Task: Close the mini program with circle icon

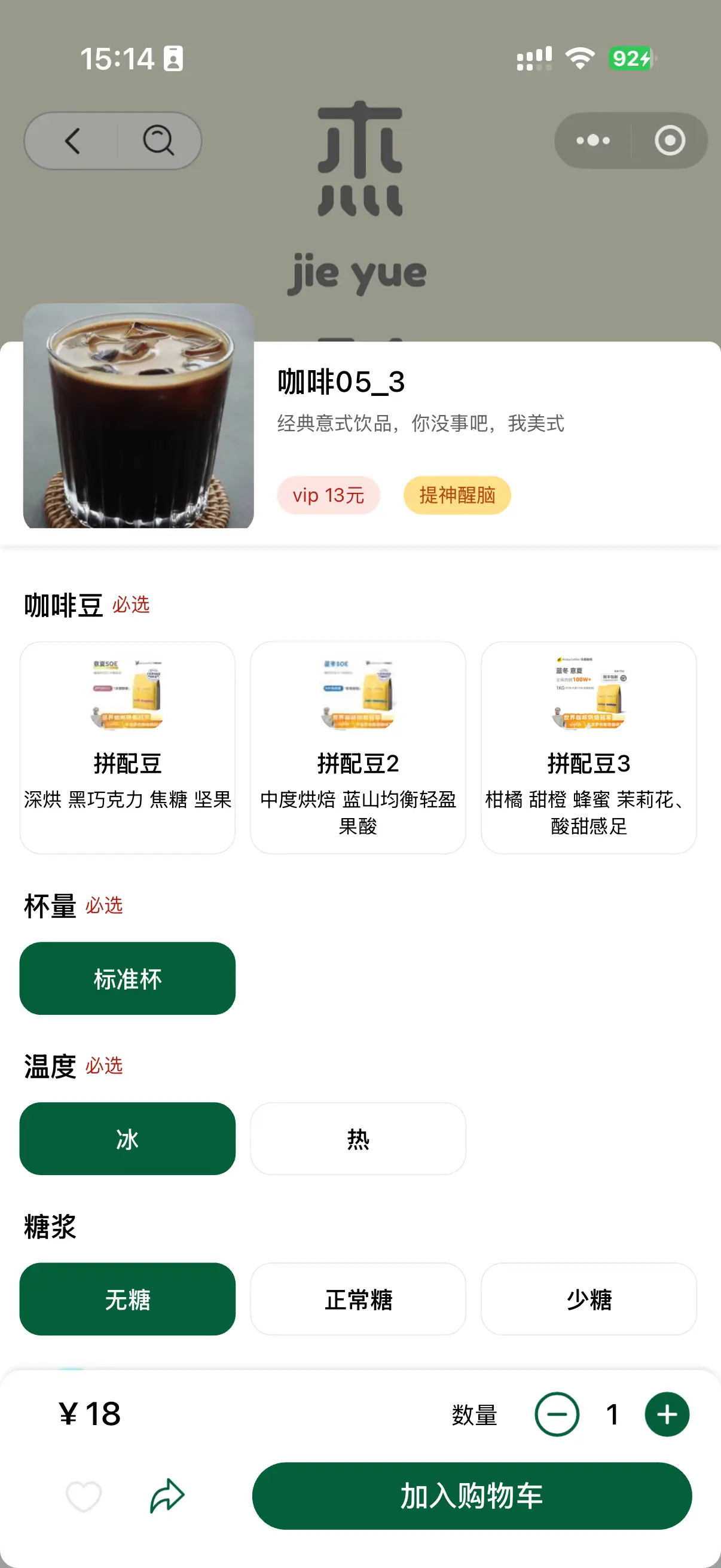Action: coord(669,141)
